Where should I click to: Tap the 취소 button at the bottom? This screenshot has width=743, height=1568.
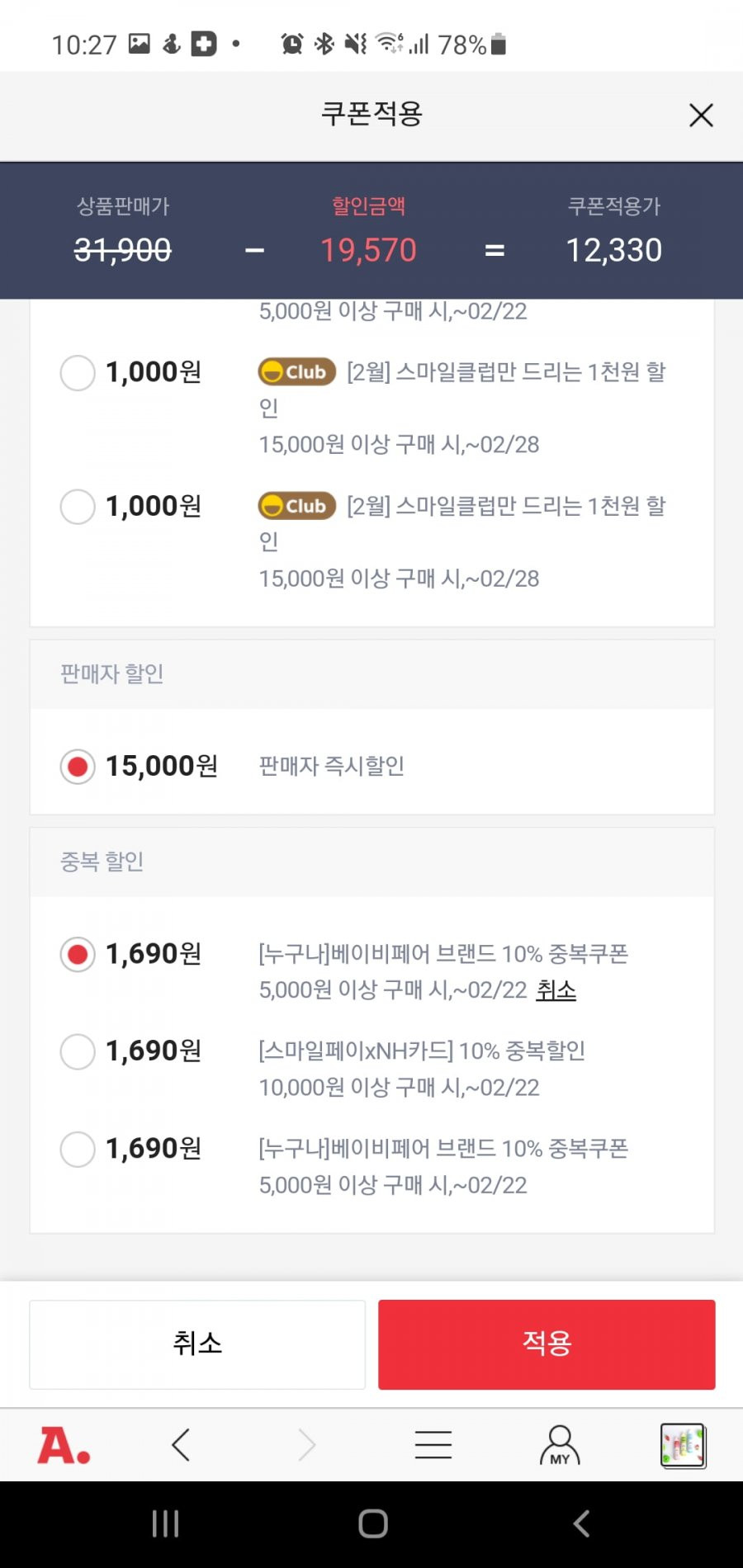click(197, 1344)
